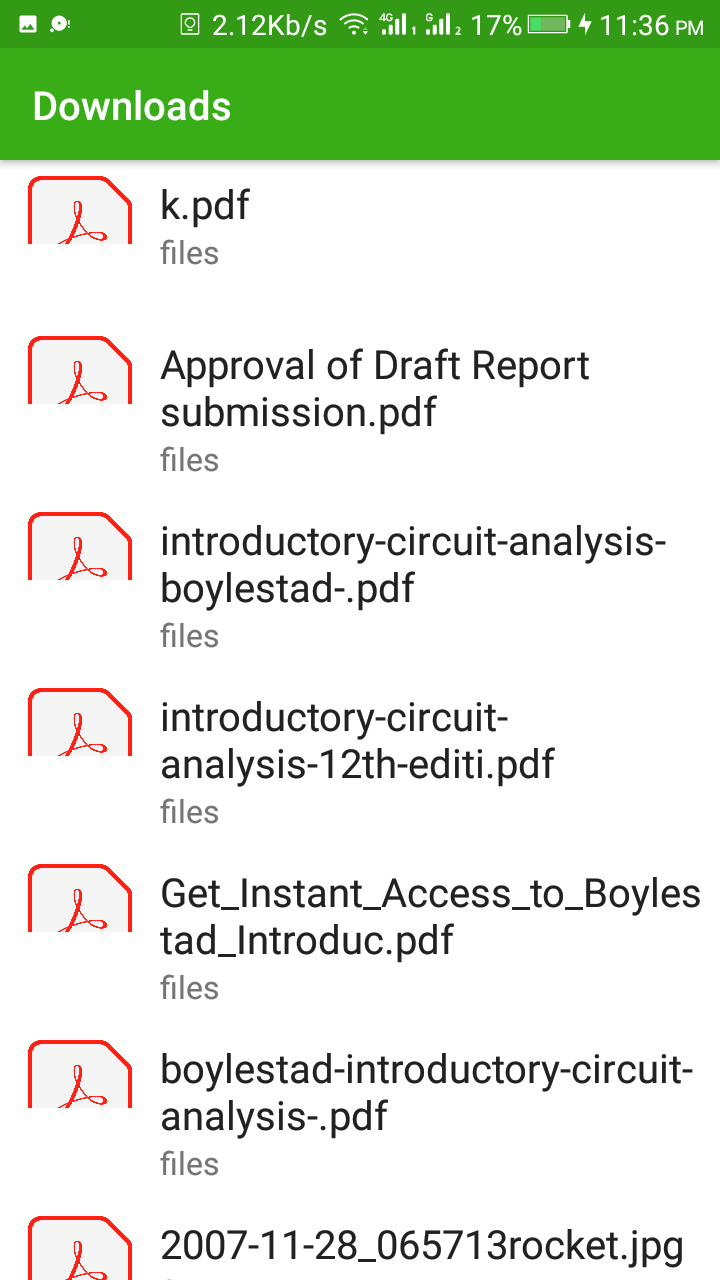Select introductory-circuit-analysis-12th-editi.pdf
The width and height of the screenshot is (720, 1280).
point(360,760)
